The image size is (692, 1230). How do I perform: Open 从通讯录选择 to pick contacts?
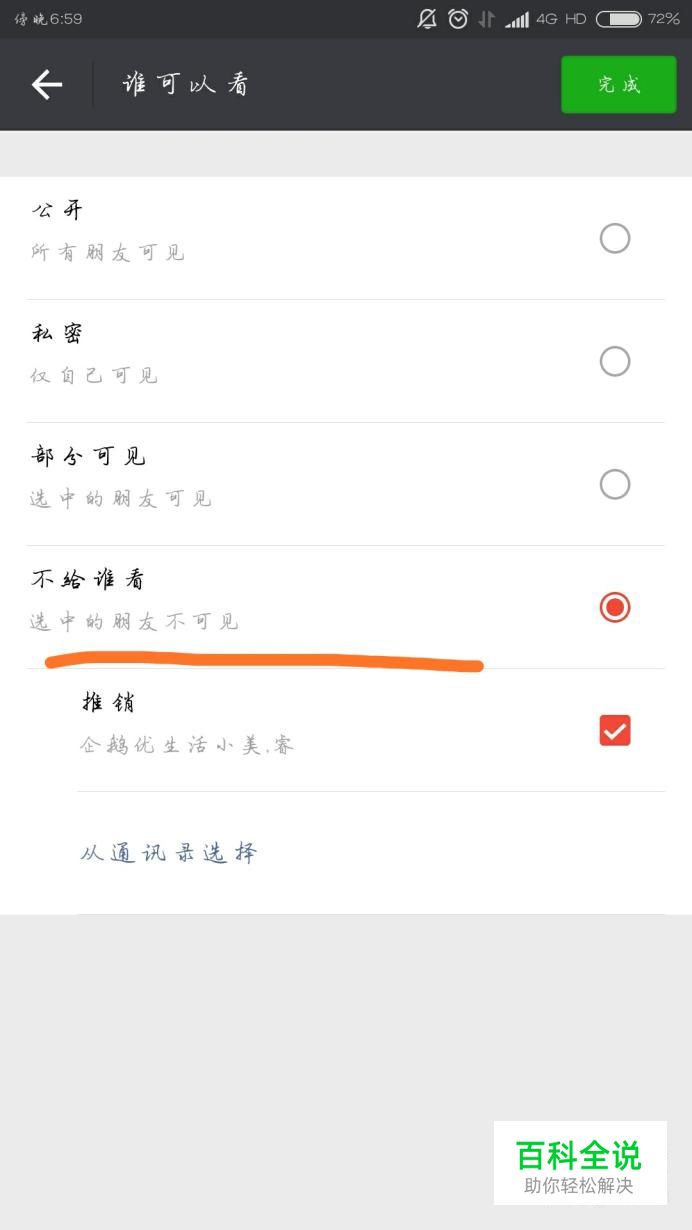pyautogui.click(x=169, y=853)
